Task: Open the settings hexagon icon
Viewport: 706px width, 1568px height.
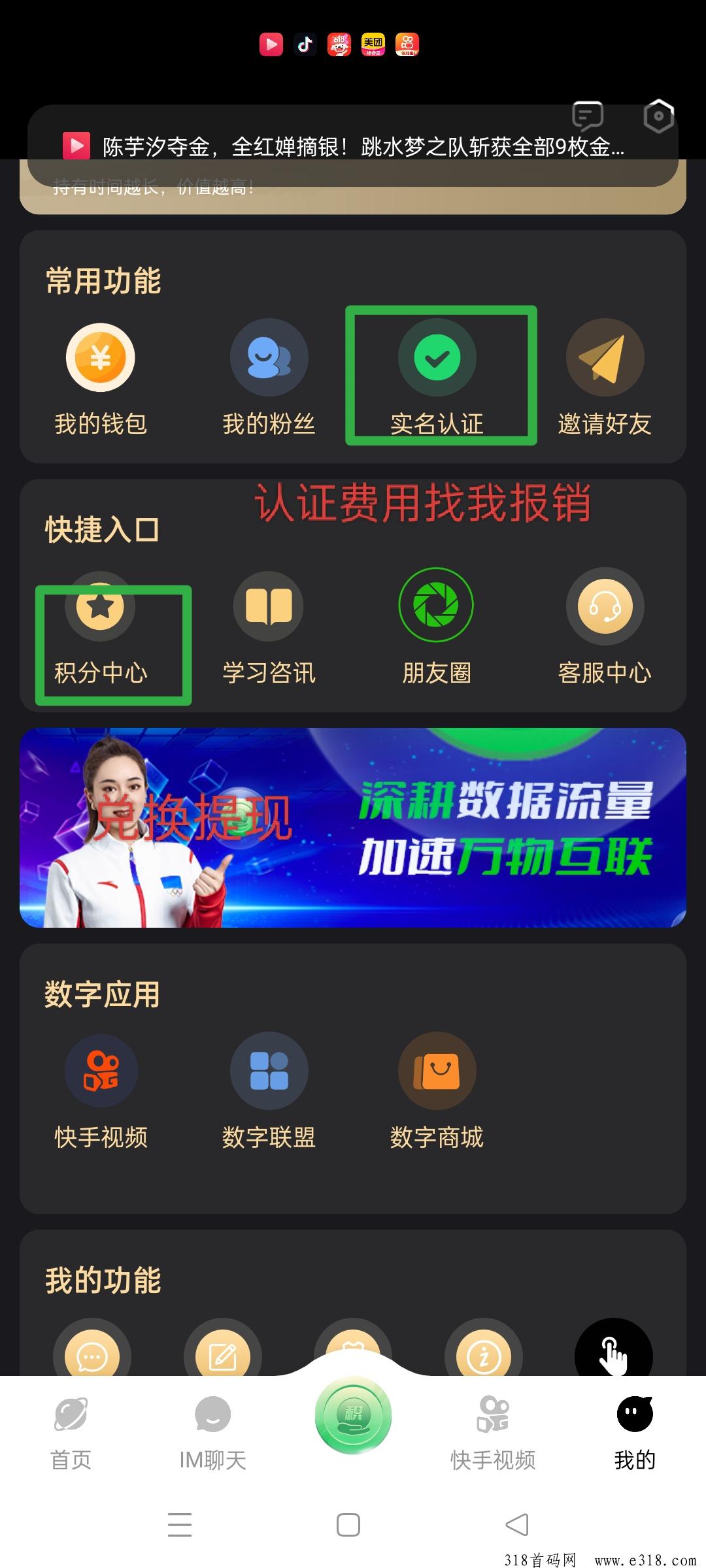Action: click(x=658, y=116)
